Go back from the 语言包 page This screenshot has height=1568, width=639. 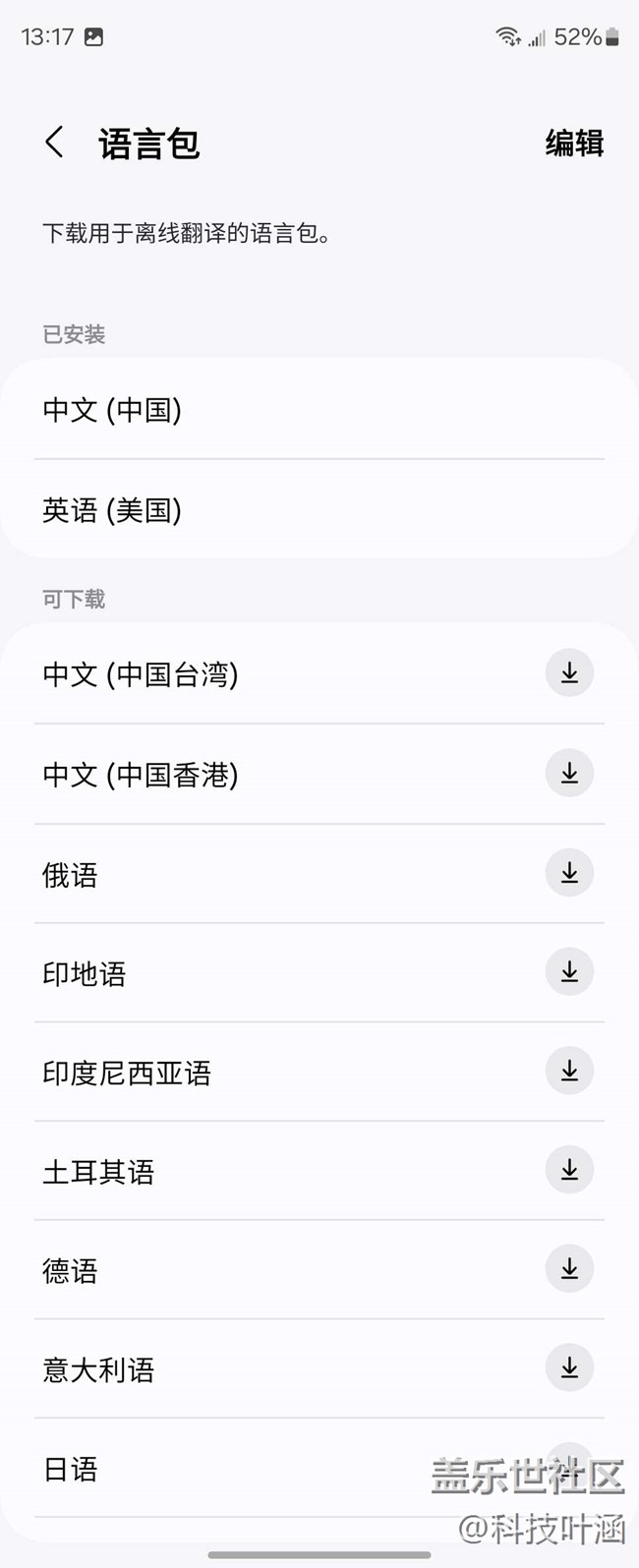55,143
